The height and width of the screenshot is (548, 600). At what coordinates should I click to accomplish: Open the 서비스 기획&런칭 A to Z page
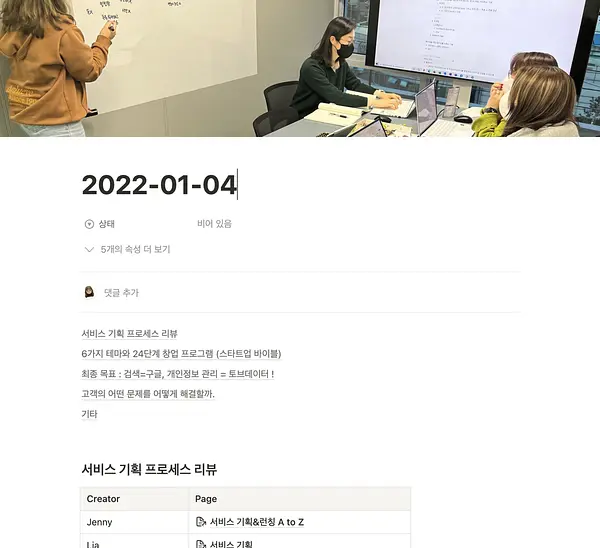[x=249, y=522]
